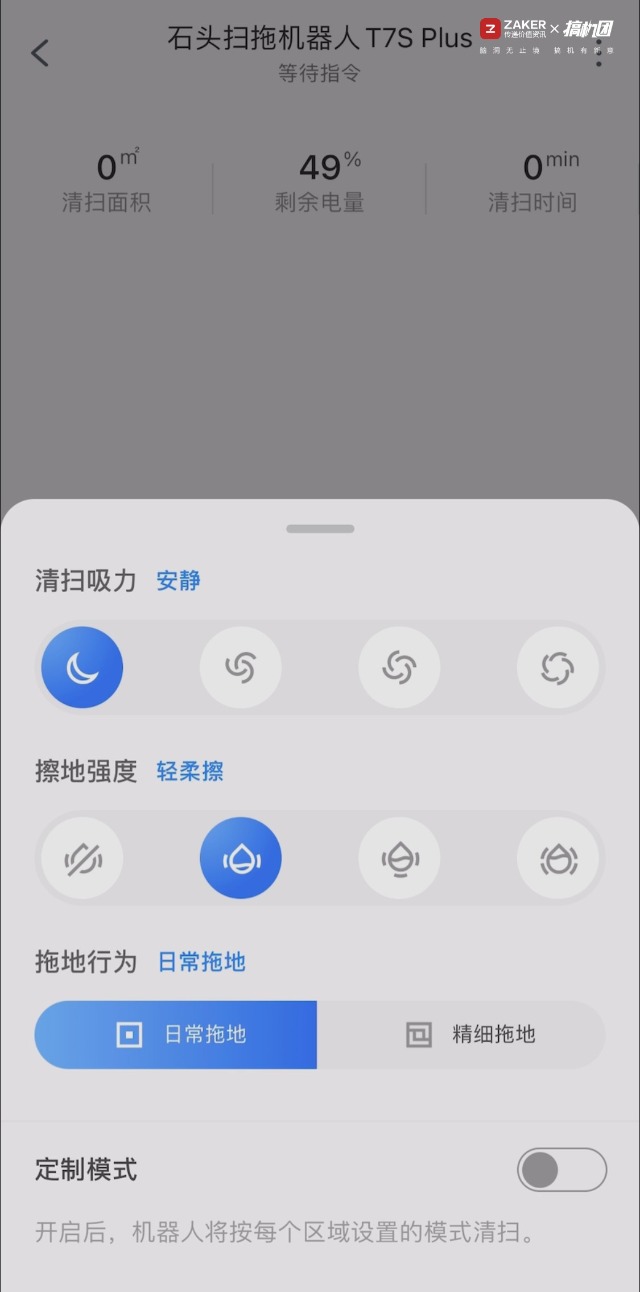
Task: Turn off mopping with crossed-out icon
Action: pyautogui.click(x=82, y=859)
